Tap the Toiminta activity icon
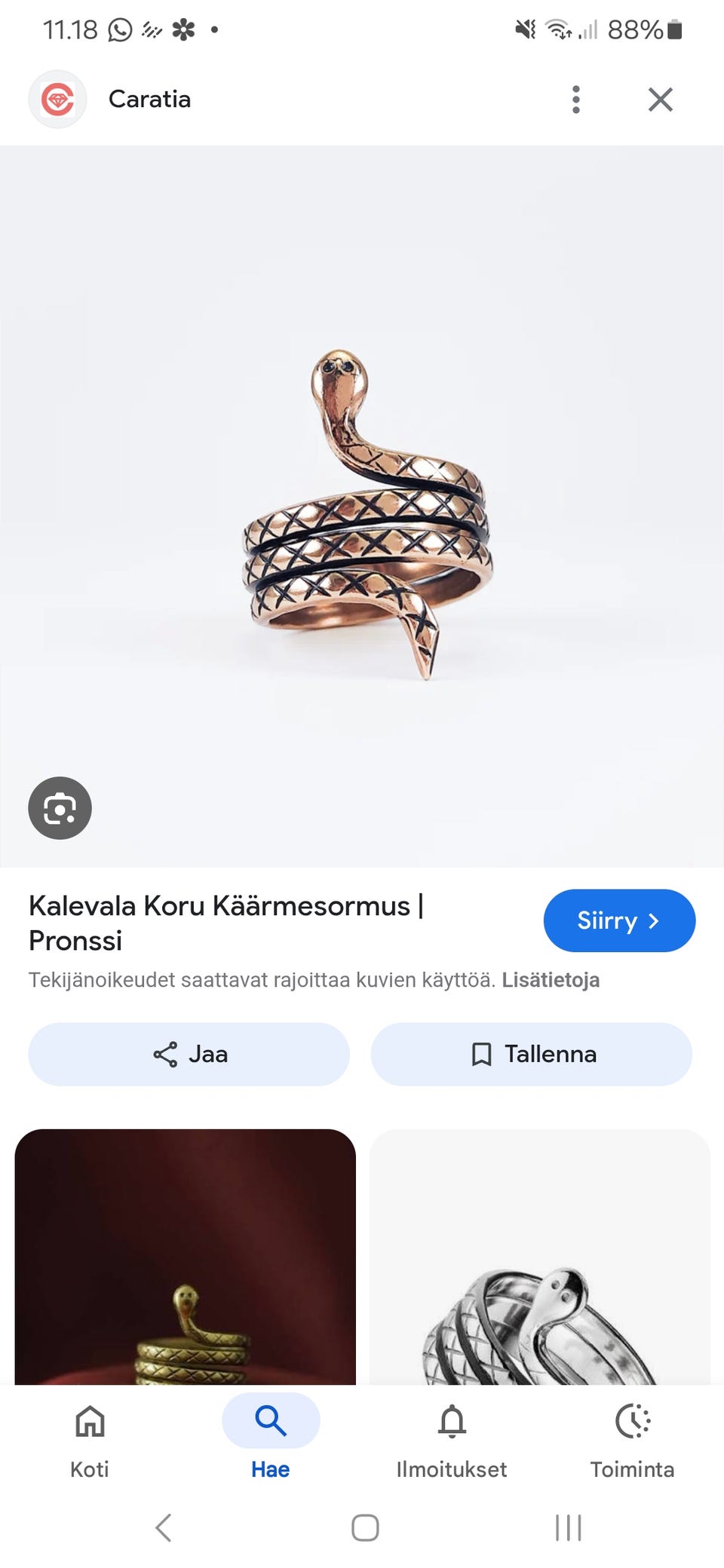This screenshot has height=1568, width=724. coord(633,1420)
